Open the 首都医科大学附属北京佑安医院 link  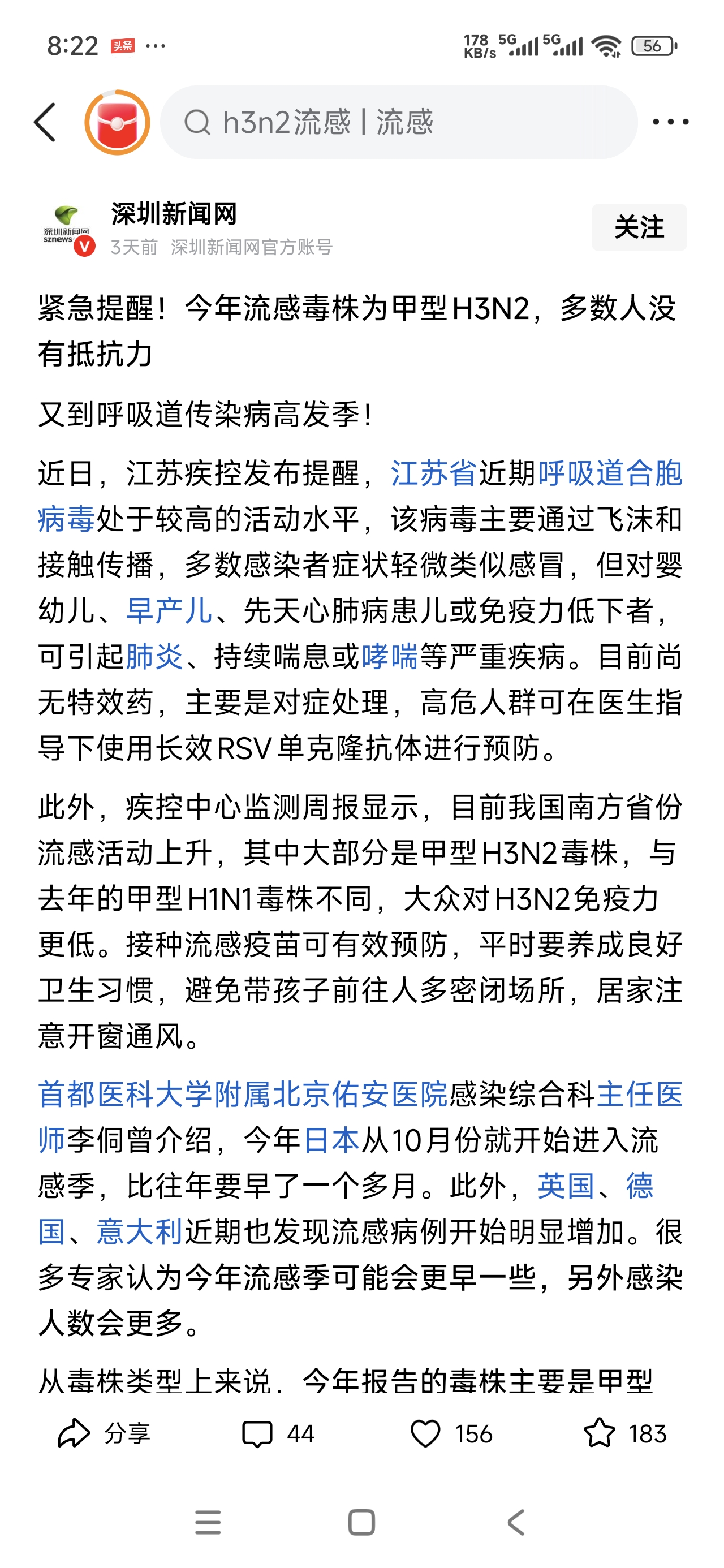[x=242, y=1095]
